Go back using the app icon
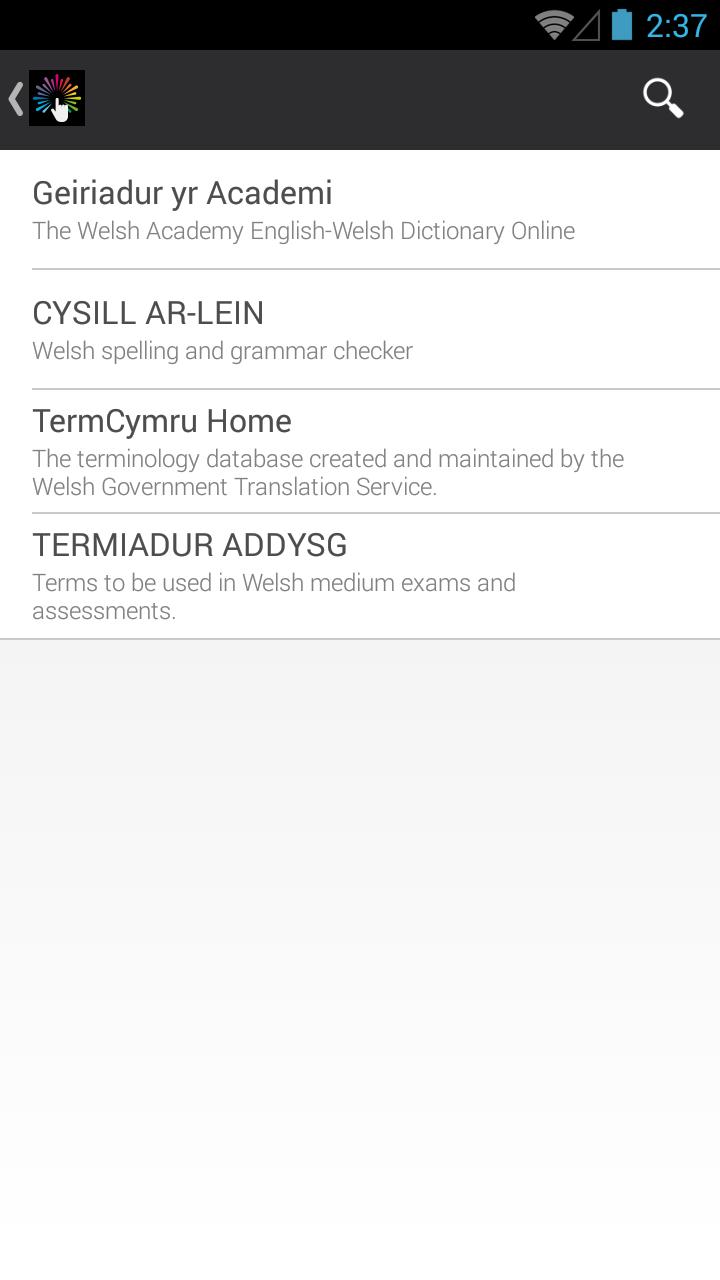This screenshot has height=1280, width=720. point(47,99)
